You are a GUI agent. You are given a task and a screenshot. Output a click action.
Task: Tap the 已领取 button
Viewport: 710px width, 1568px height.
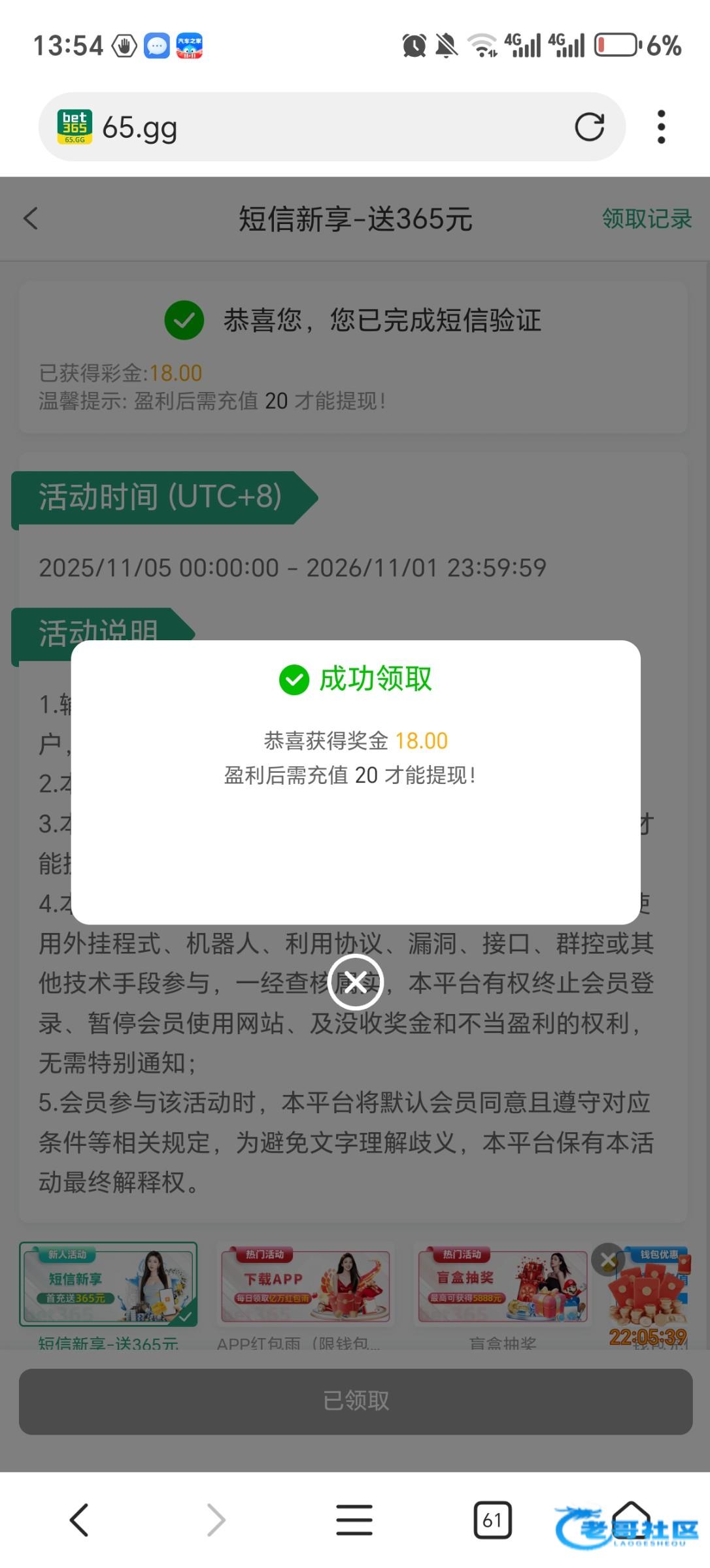[x=355, y=1401]
